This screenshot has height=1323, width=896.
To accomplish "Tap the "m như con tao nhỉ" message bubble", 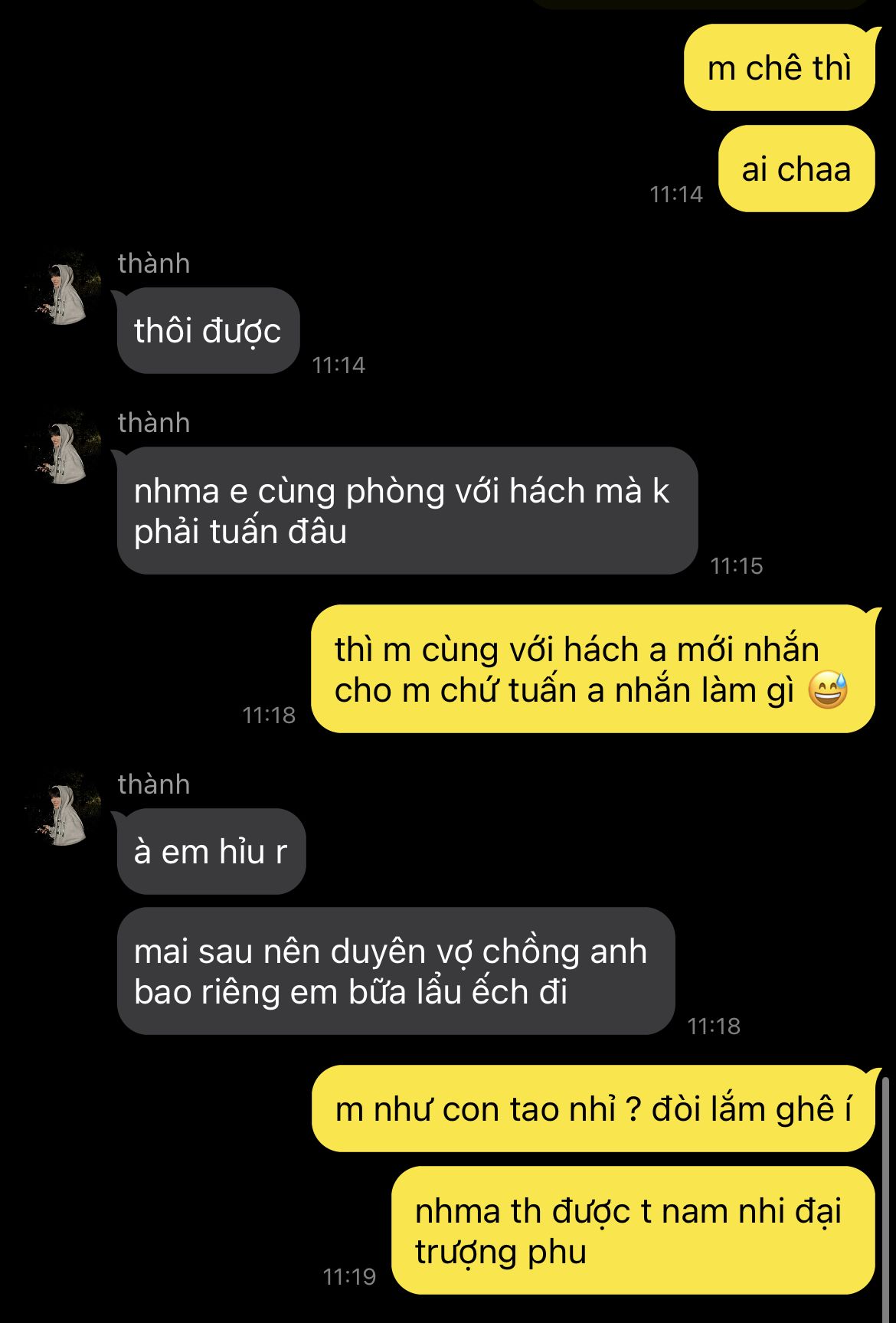I will (x=594, y=1109).
